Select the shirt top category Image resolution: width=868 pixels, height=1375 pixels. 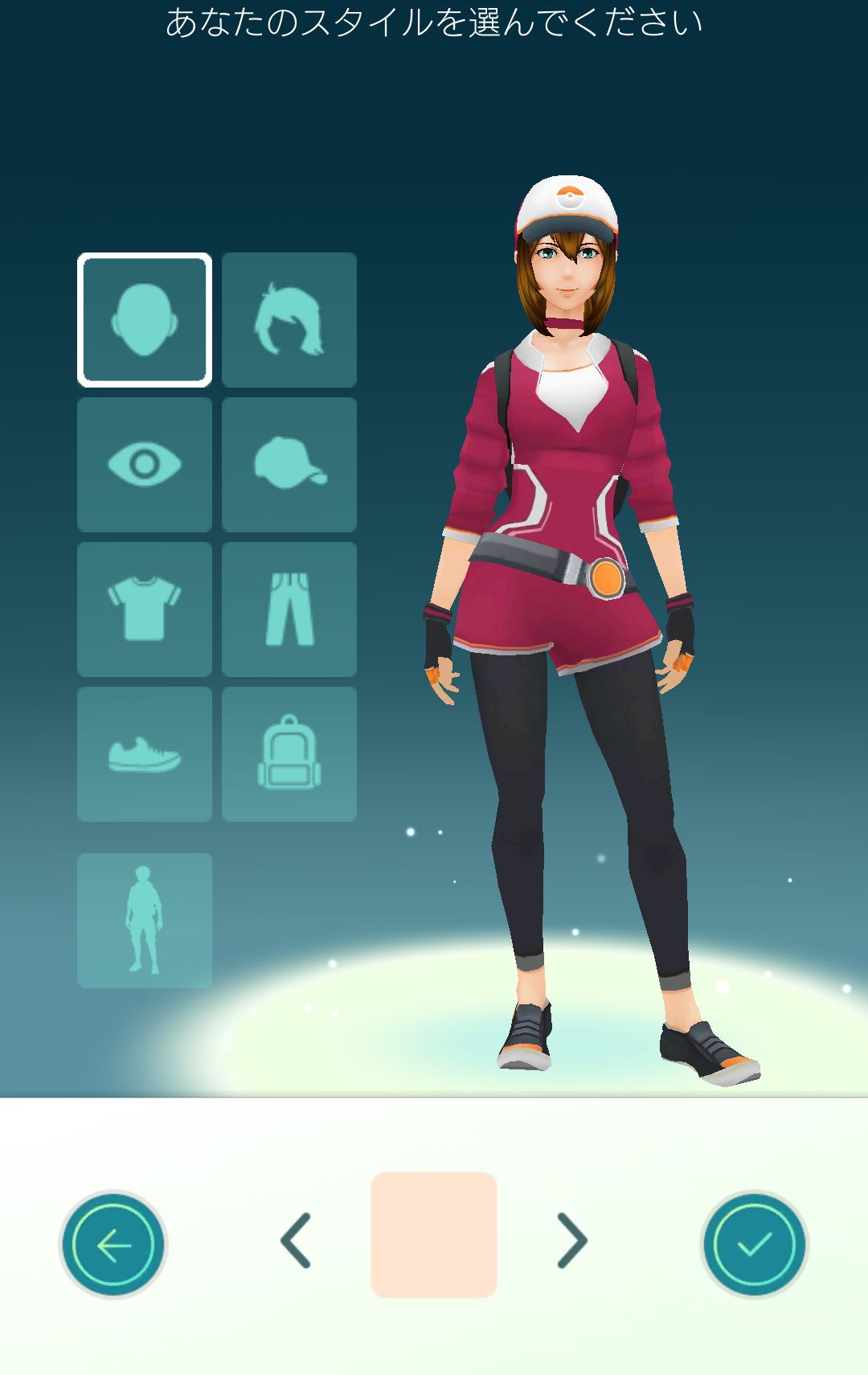pyautogui.click(x=145, y=610)
